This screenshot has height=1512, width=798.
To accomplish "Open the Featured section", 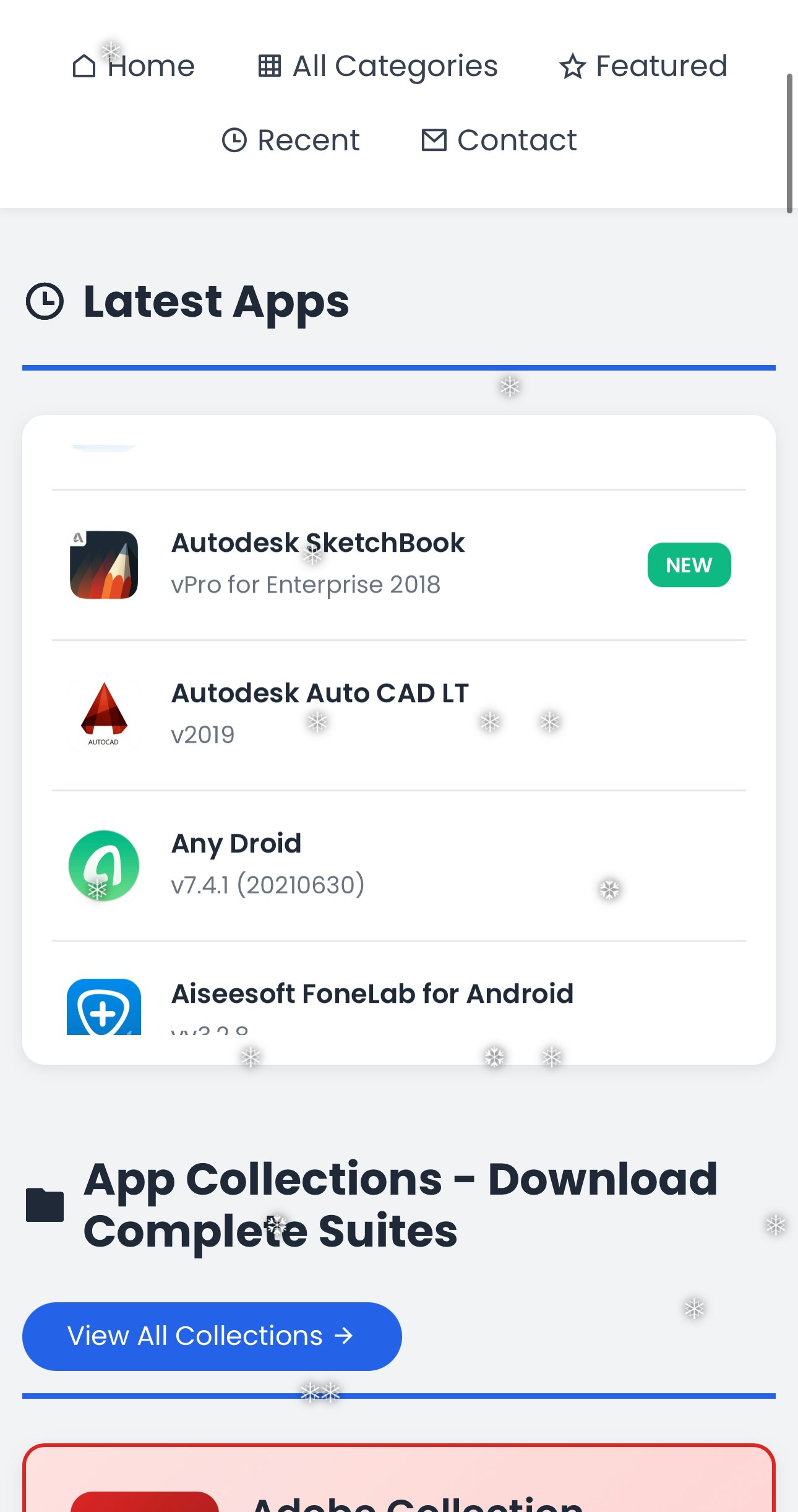I will (643, 66).
